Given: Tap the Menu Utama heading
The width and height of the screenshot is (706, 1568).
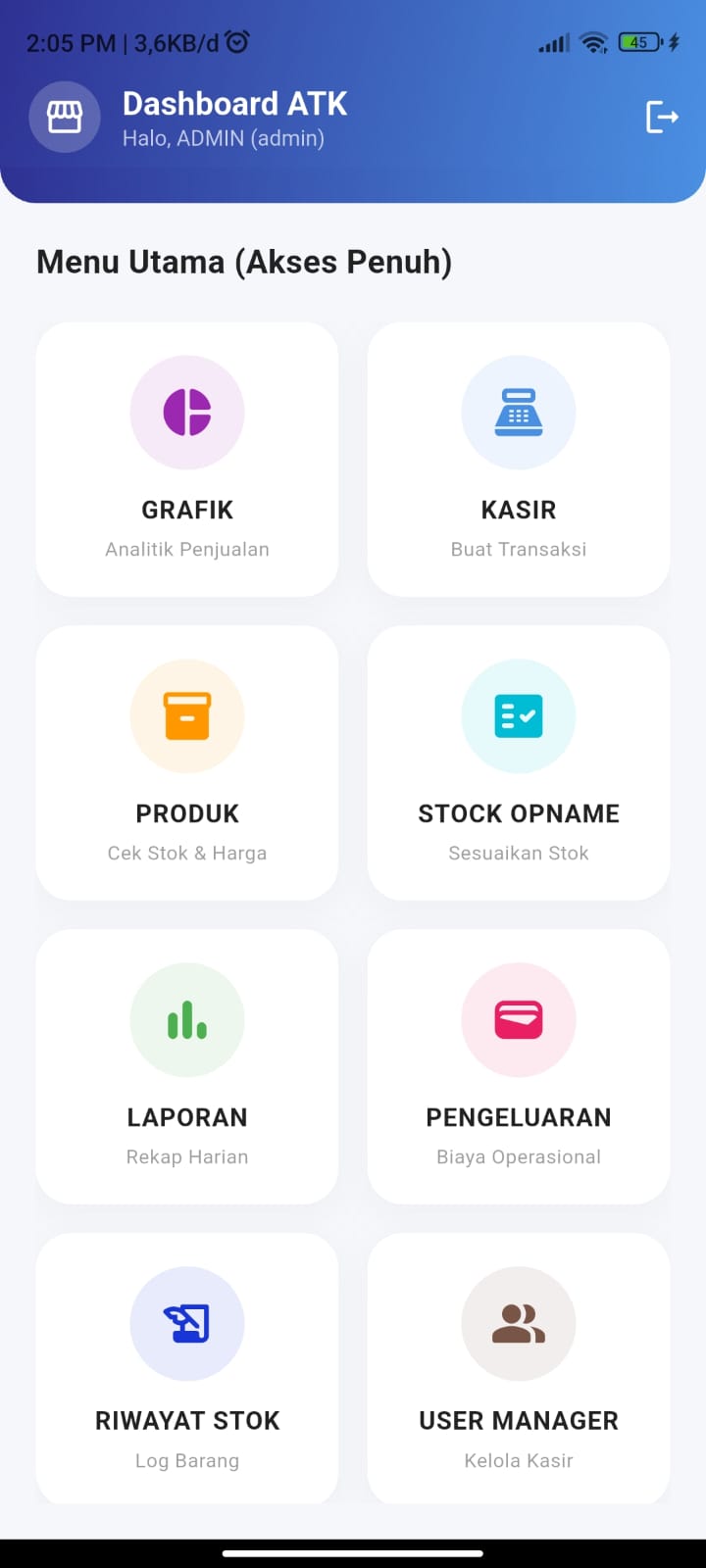Looking at the screenshot, I should point(243,262).
